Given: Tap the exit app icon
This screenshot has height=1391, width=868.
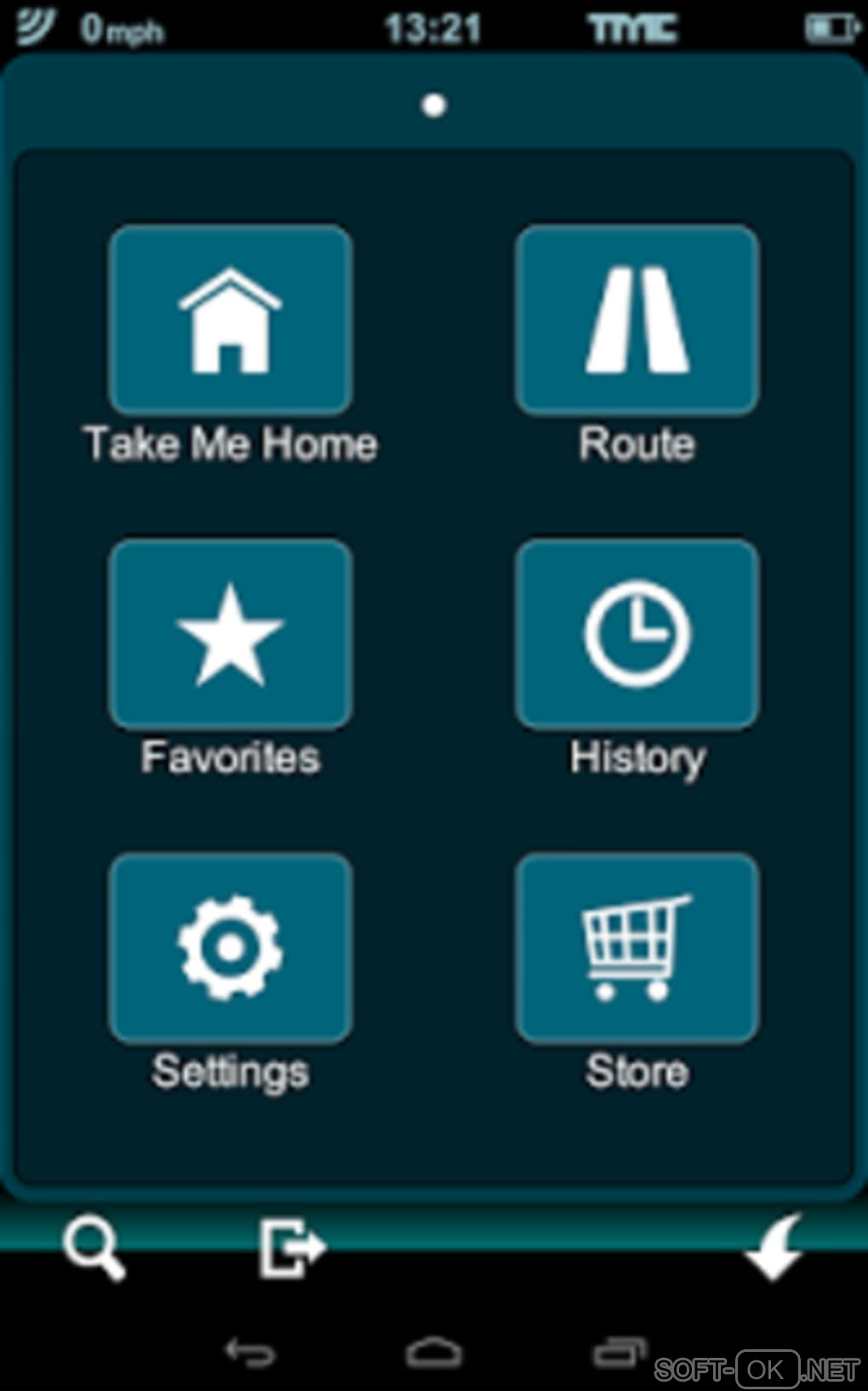Looking at the screenshot, I should (x=291, y=1248).
